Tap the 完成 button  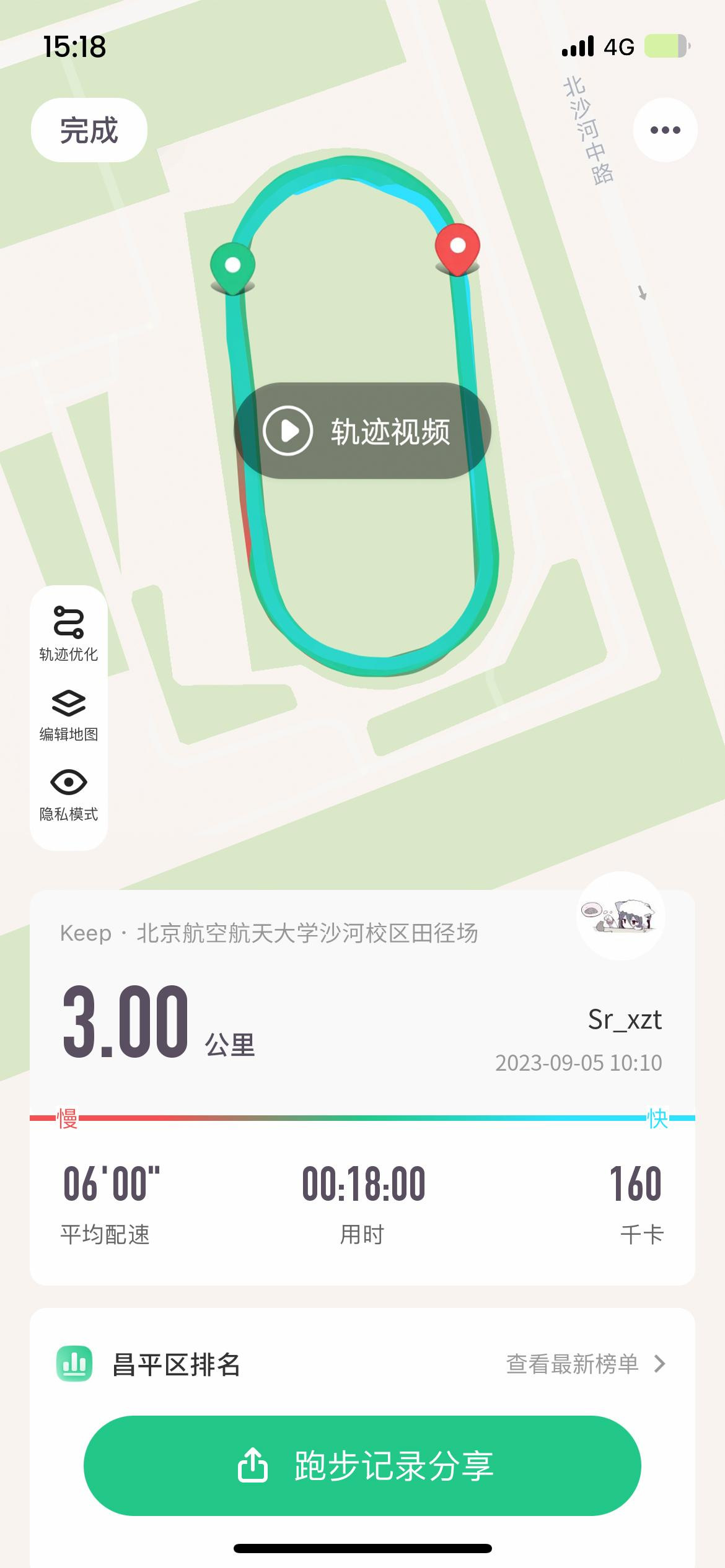click(89, 130)
